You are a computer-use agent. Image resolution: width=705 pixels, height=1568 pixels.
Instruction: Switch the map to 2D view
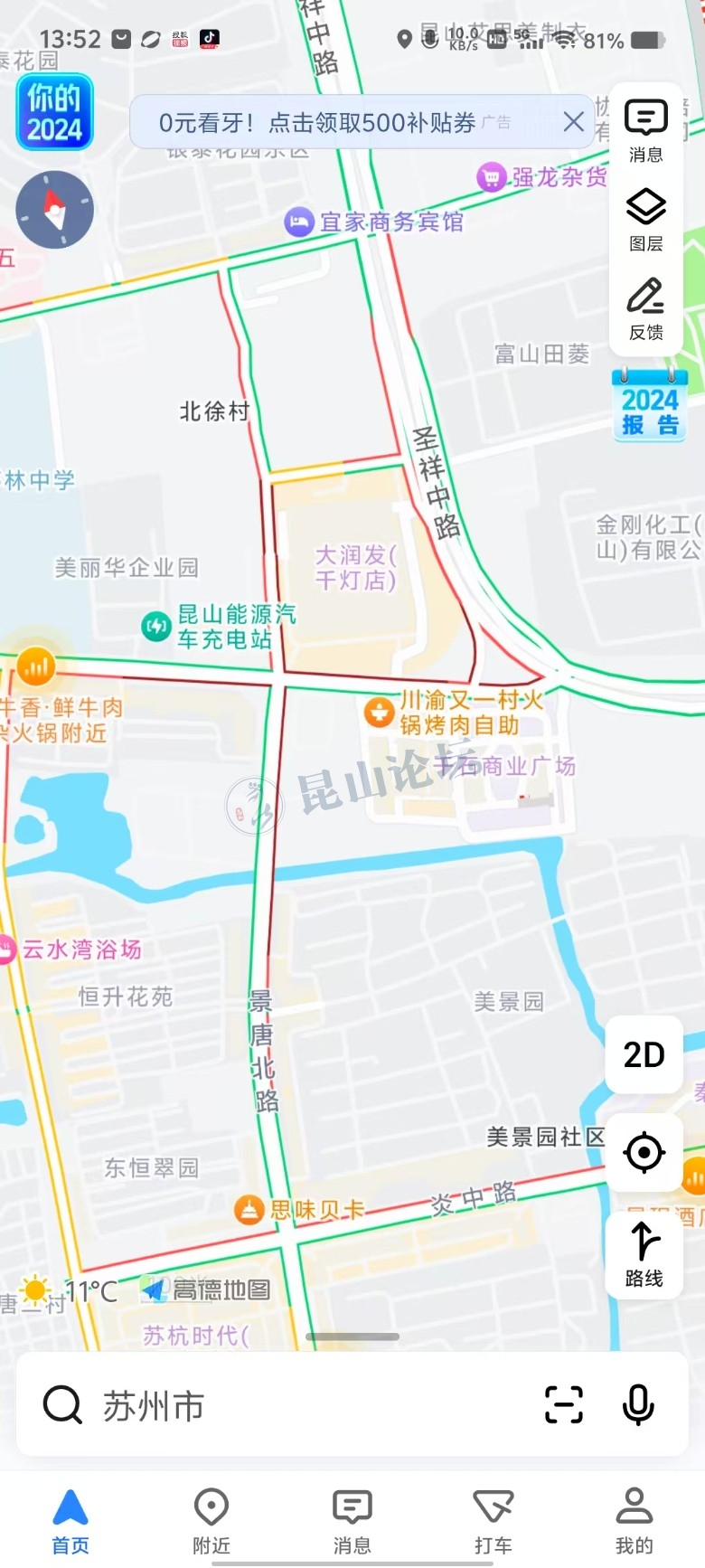tap(644, 1054)
